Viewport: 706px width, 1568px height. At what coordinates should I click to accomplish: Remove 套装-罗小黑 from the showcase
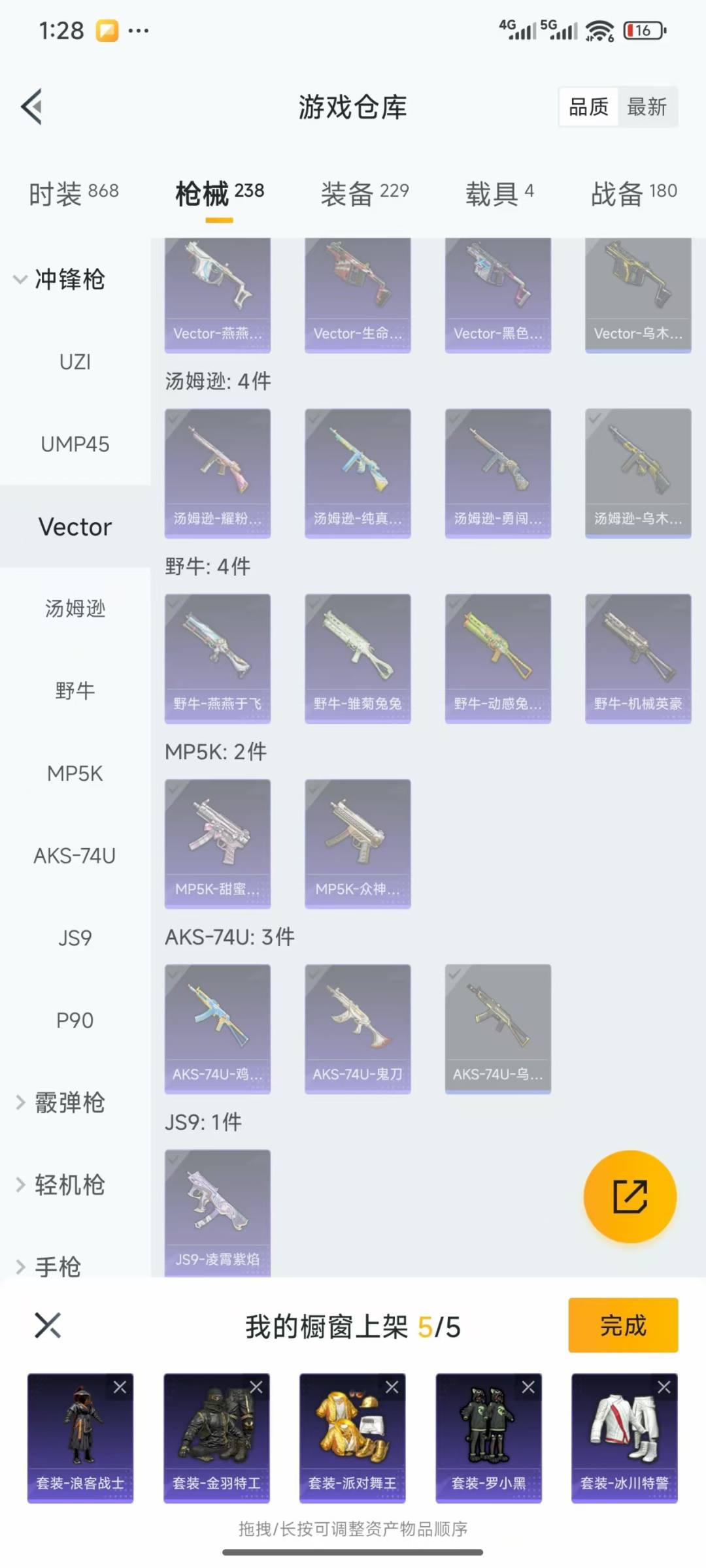528,1388
